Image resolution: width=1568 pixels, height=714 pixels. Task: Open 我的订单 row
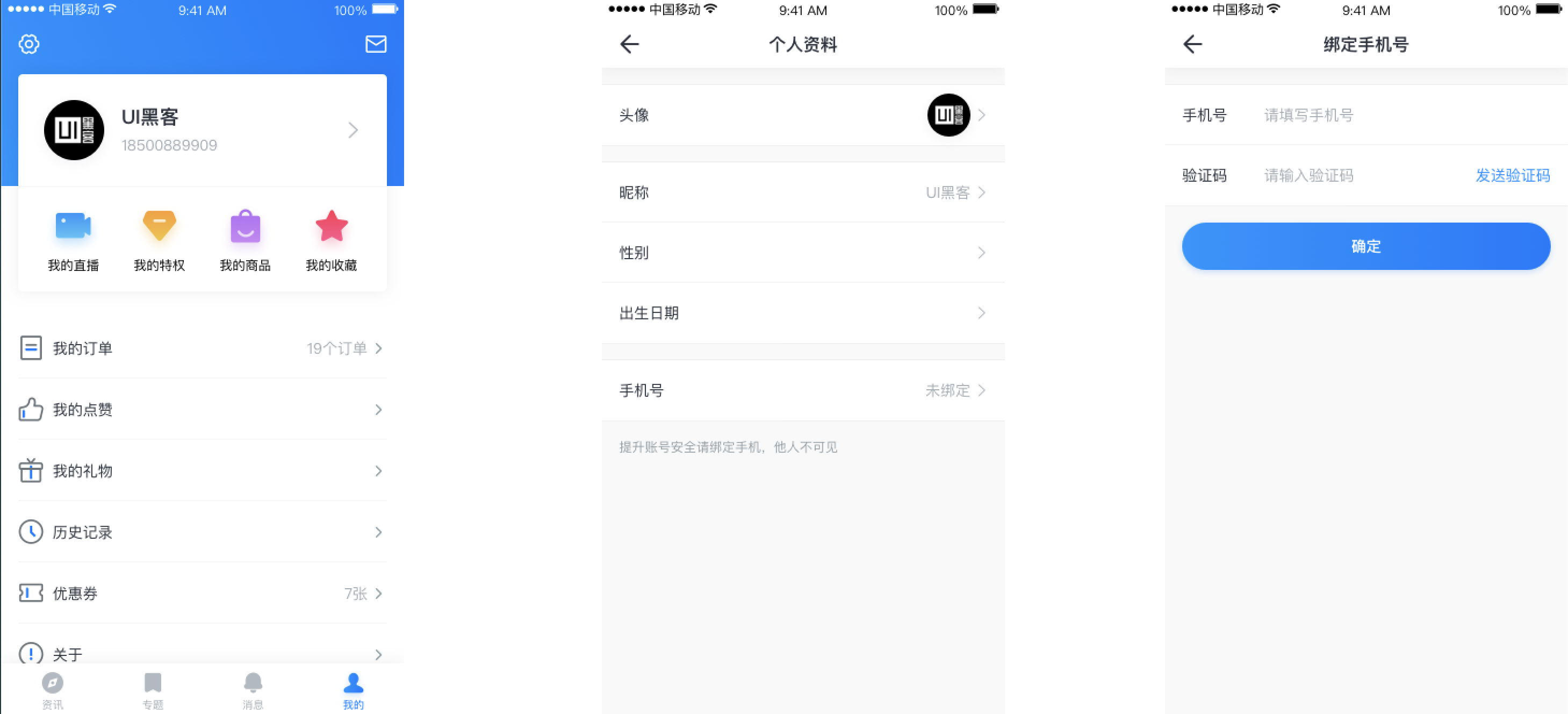pos(202,348)
